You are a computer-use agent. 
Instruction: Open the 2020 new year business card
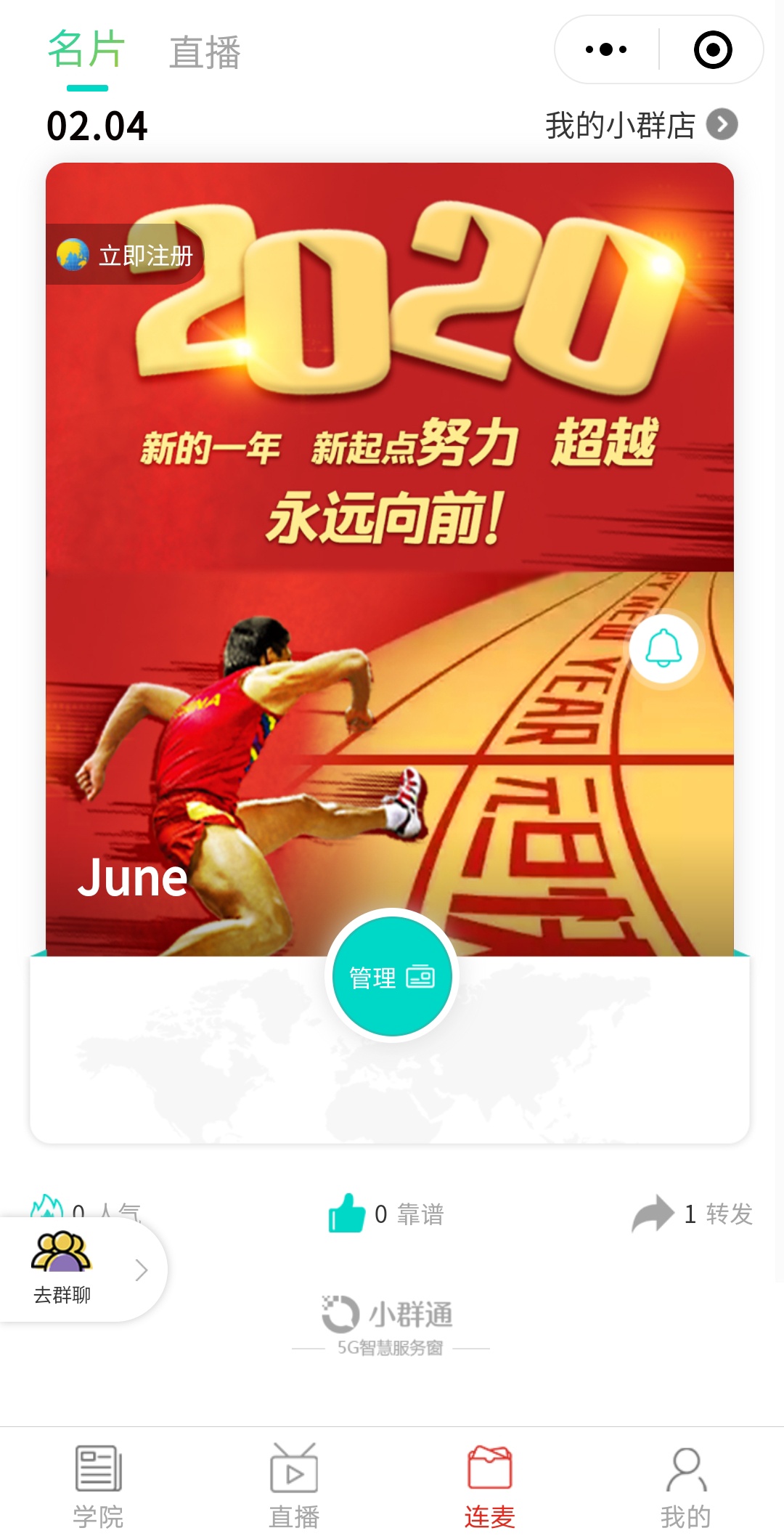click(390, 559)
